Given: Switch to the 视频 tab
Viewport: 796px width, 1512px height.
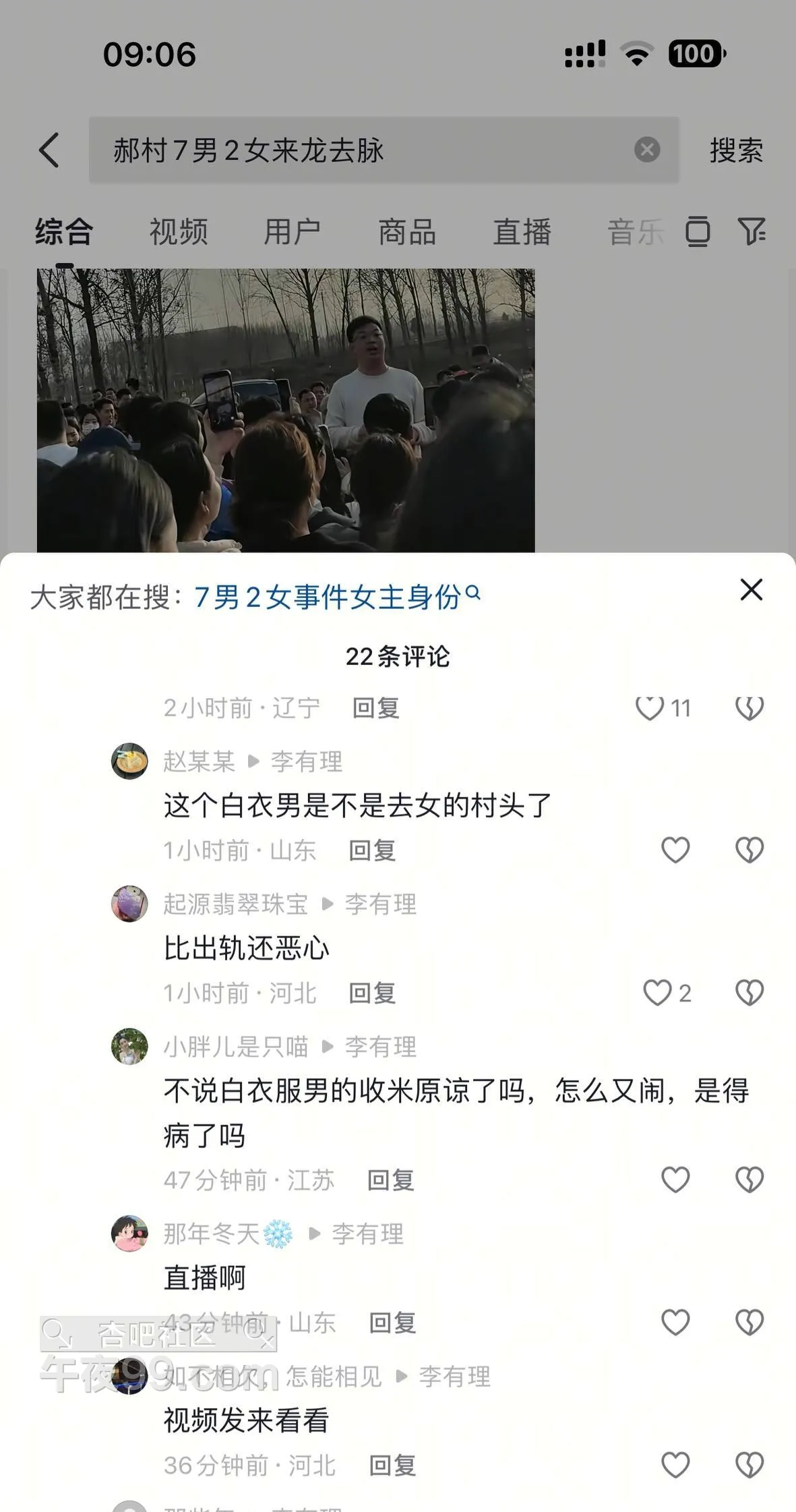Looking at the screenshot, I should pyautogui.click(x=178, y=232).
